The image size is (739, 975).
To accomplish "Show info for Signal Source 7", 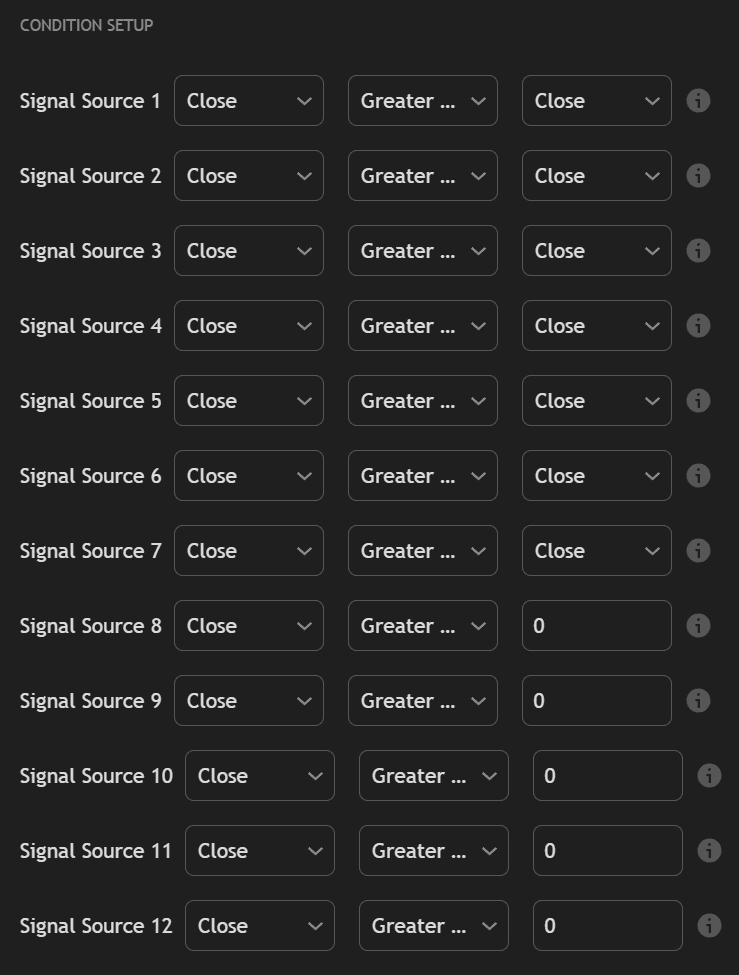I will [698, 551].
